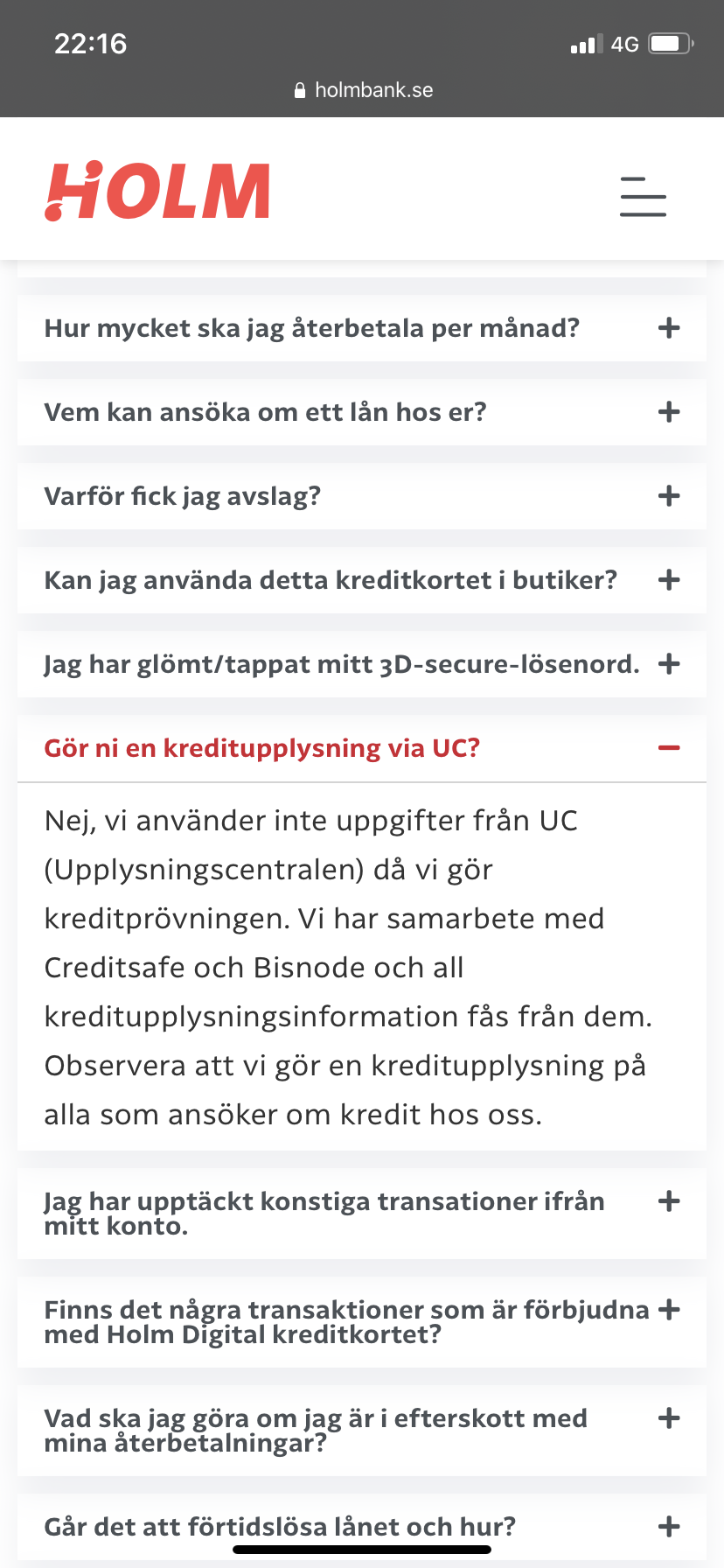724x1568 pixels.
Task: Expand "Hur mycket ska jag återbetala per månad?"
Action: [361, 328]
